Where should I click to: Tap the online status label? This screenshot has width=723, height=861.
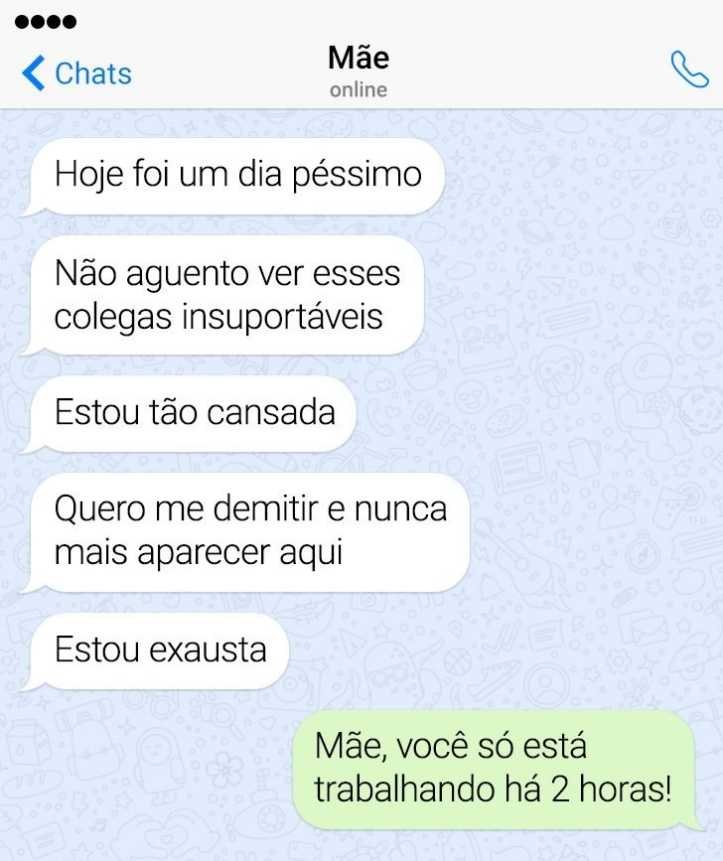tap(357, 88)
